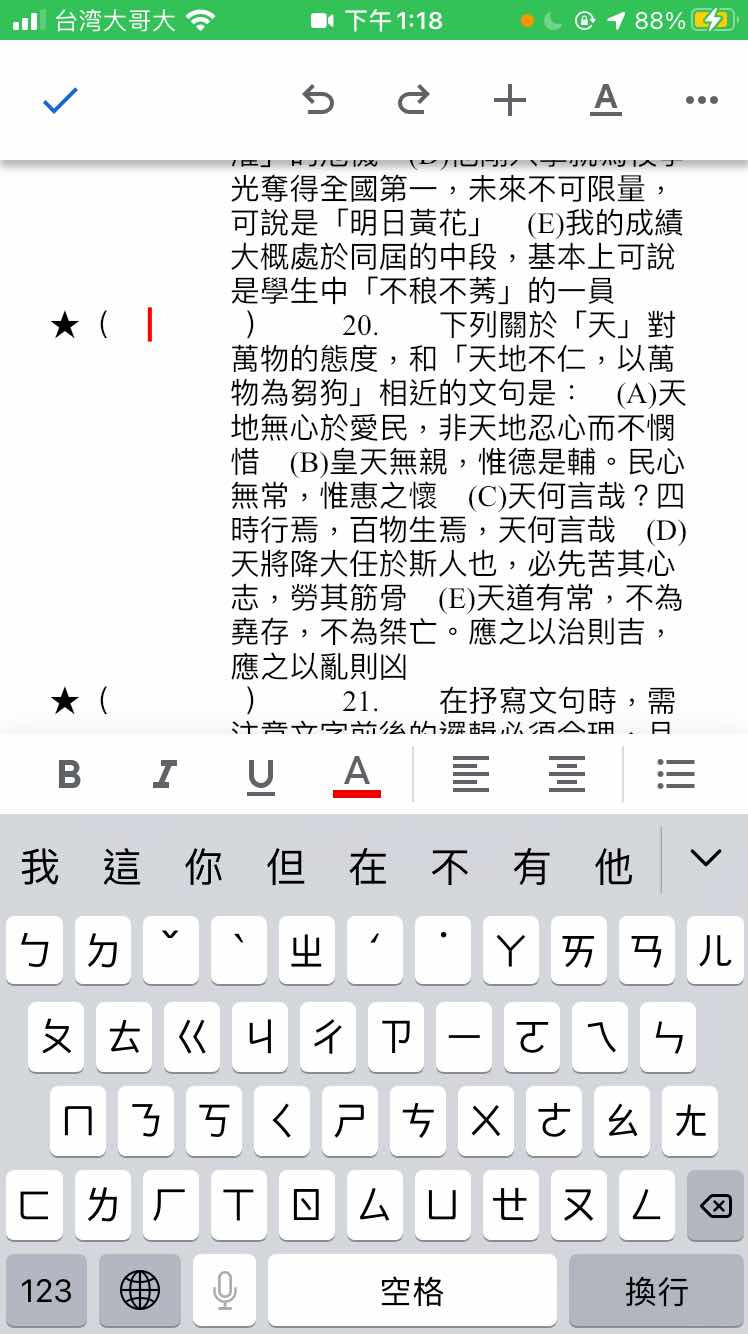Align text to the left
Screen dimensions: 748x1334
(x=470, y=774)
